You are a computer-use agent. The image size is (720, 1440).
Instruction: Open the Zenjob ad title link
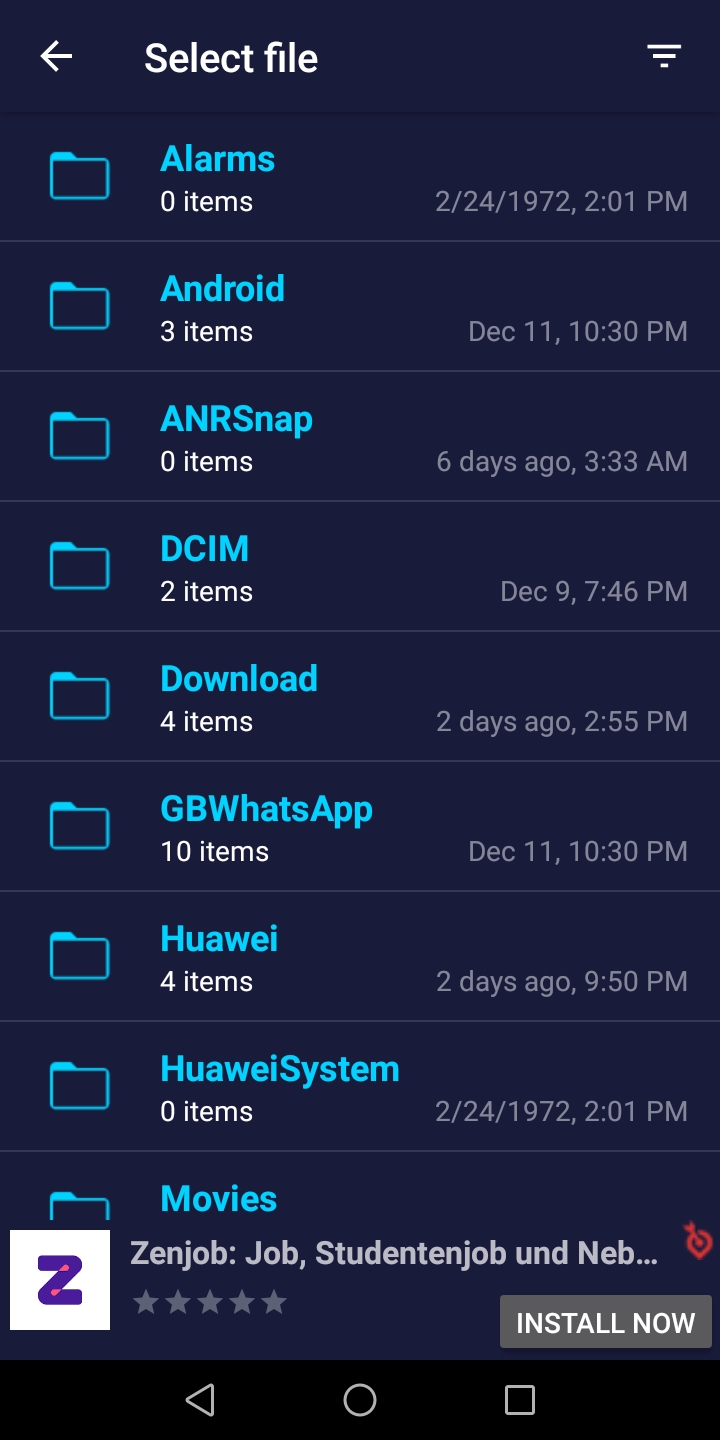396,1252
